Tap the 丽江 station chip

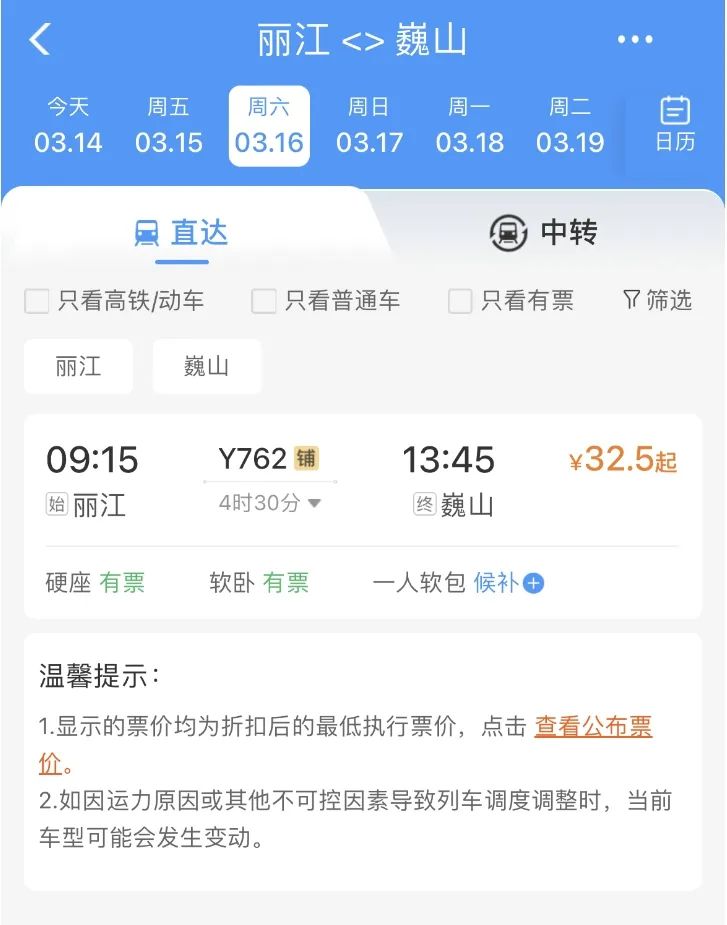click(78, 366)
